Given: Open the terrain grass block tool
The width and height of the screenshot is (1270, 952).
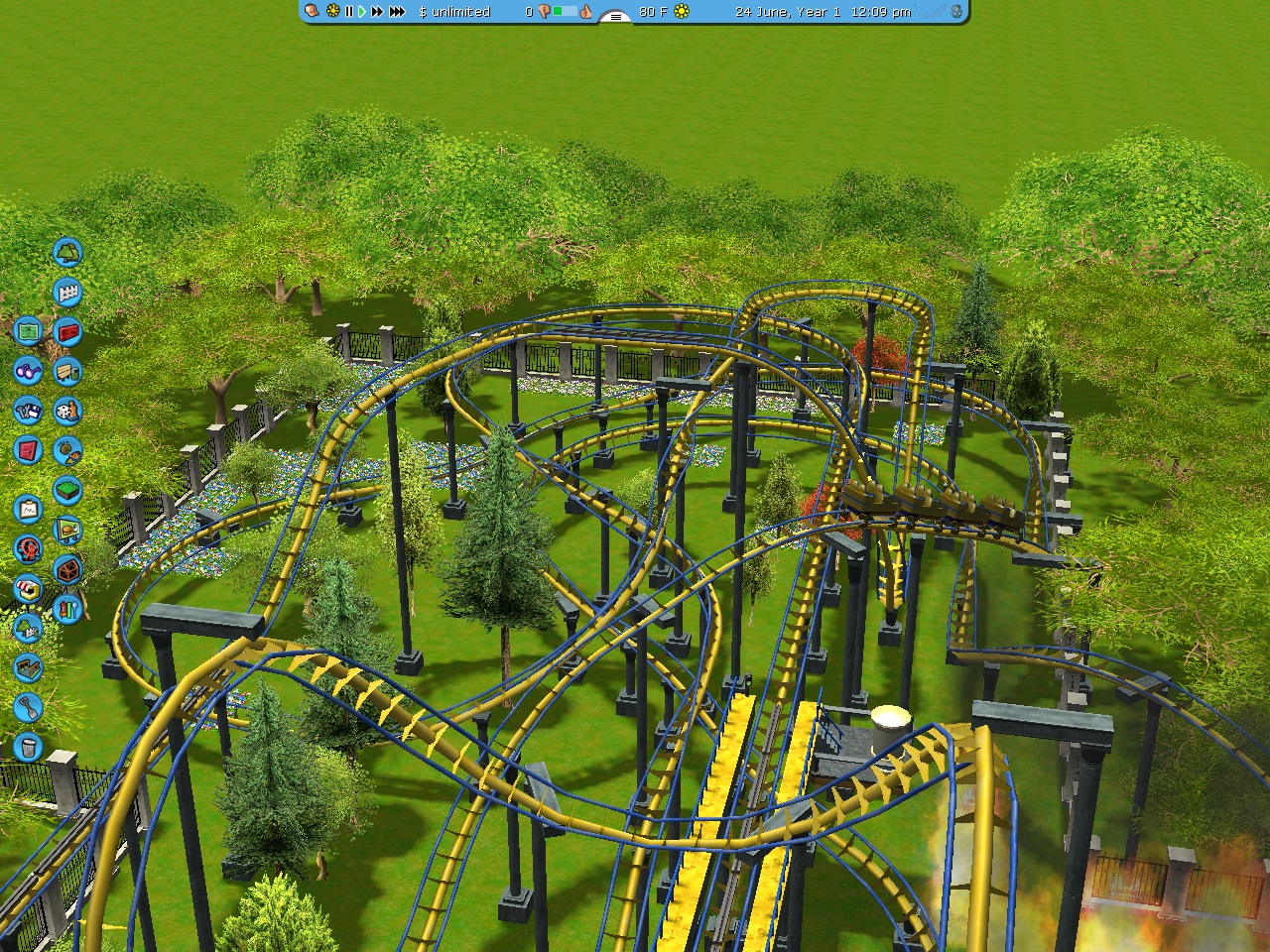Looking at the screenshot, I should pos(67,490).
